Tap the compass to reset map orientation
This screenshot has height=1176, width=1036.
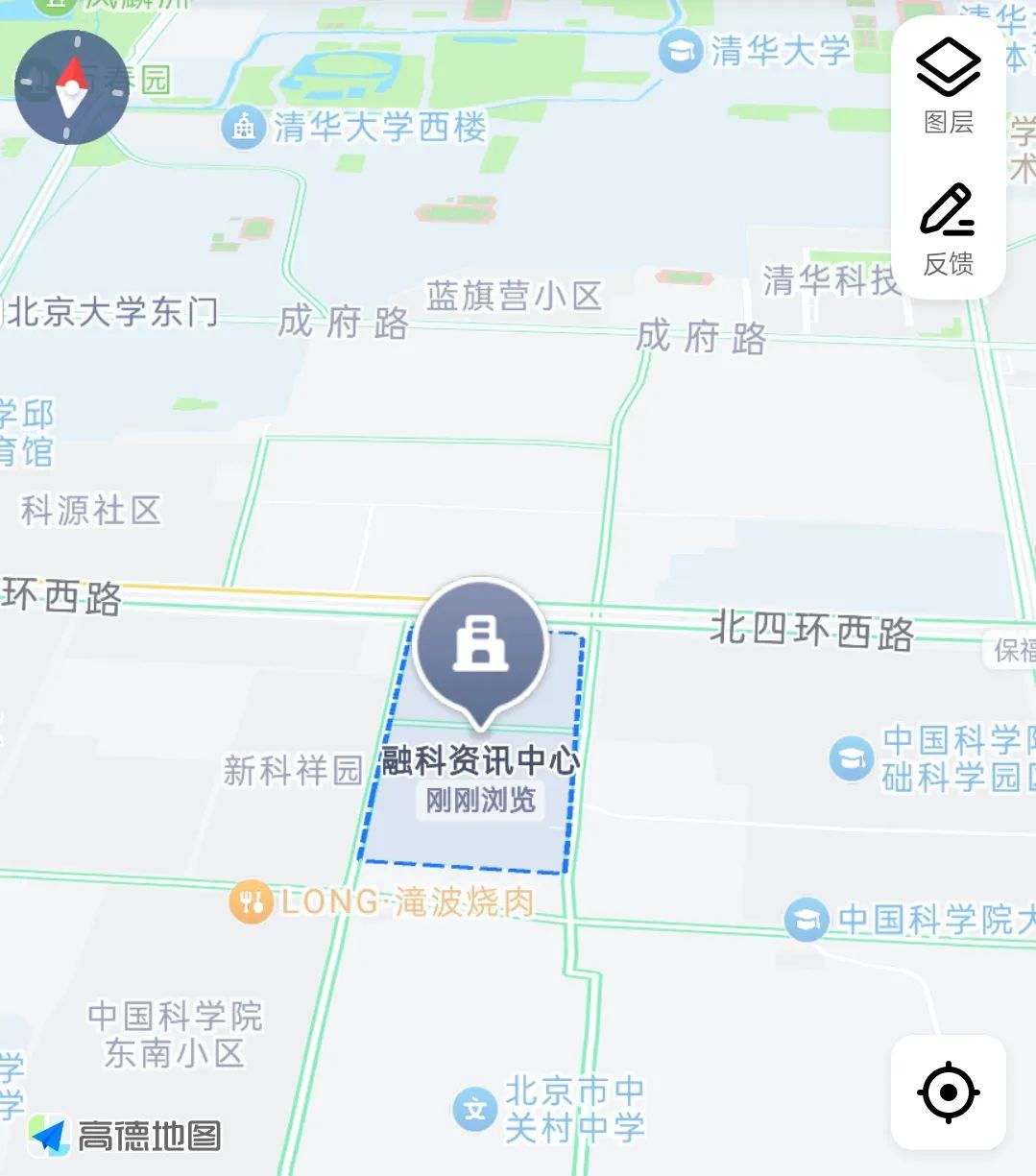71,88
